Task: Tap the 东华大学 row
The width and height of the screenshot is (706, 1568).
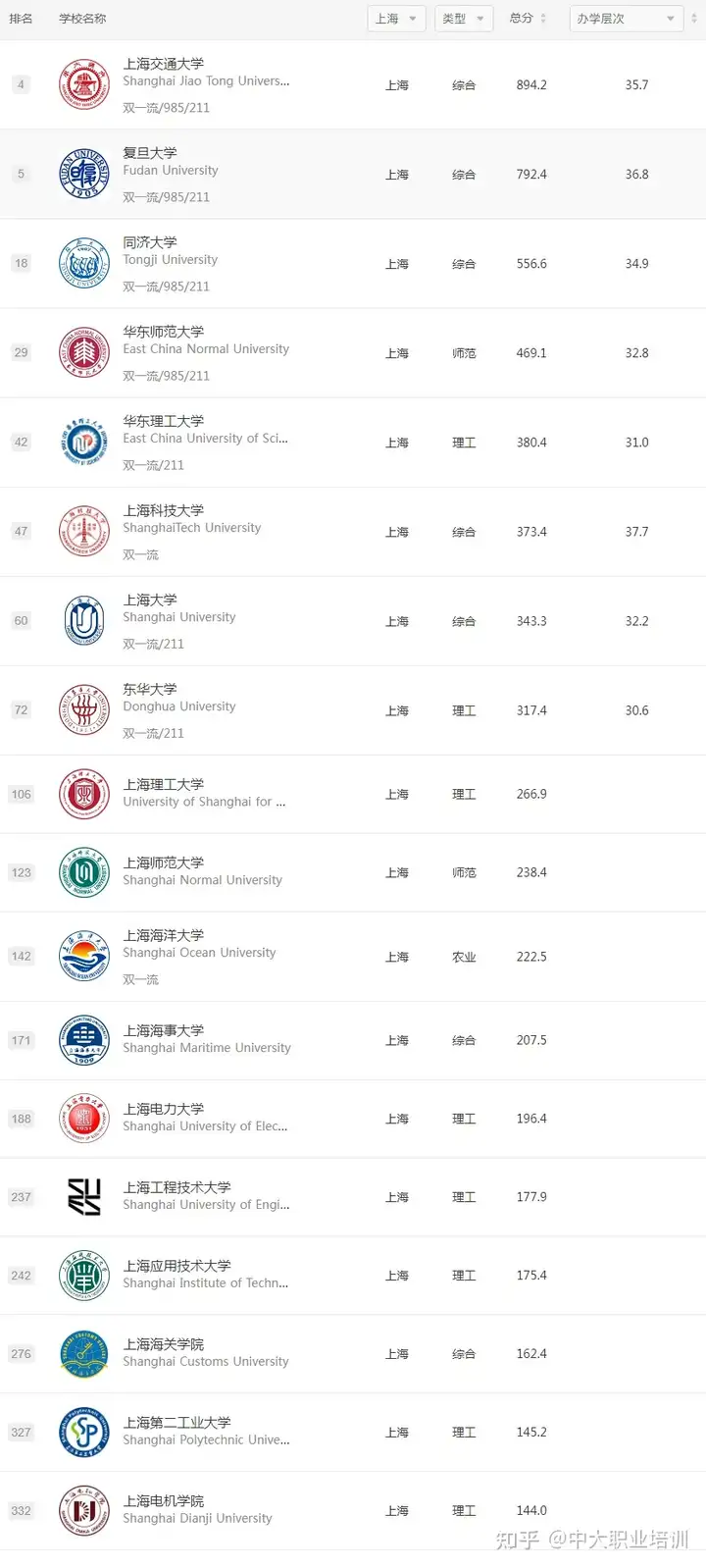Action: (x=150, y=689)
